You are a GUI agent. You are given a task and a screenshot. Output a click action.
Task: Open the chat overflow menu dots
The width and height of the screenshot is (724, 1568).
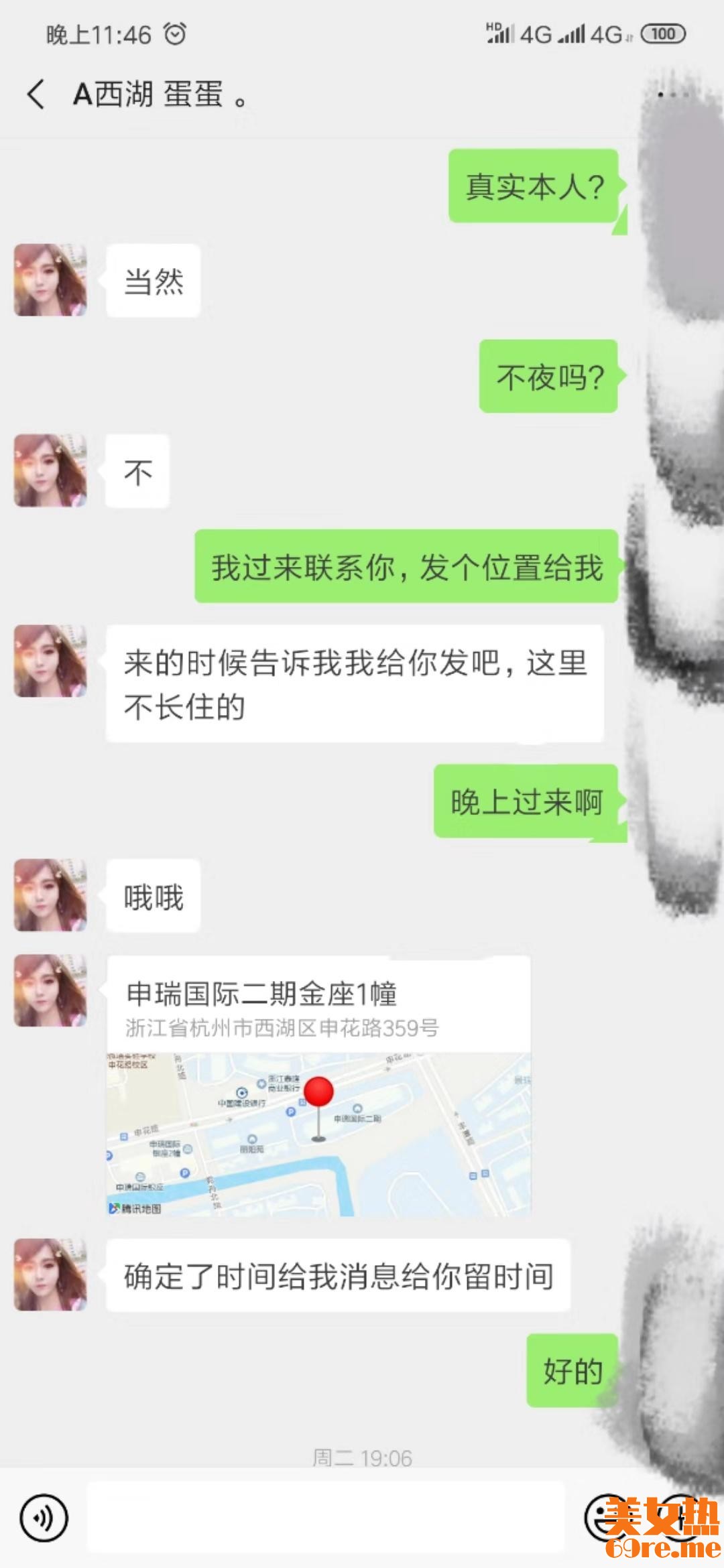click(x=672, y=94)
